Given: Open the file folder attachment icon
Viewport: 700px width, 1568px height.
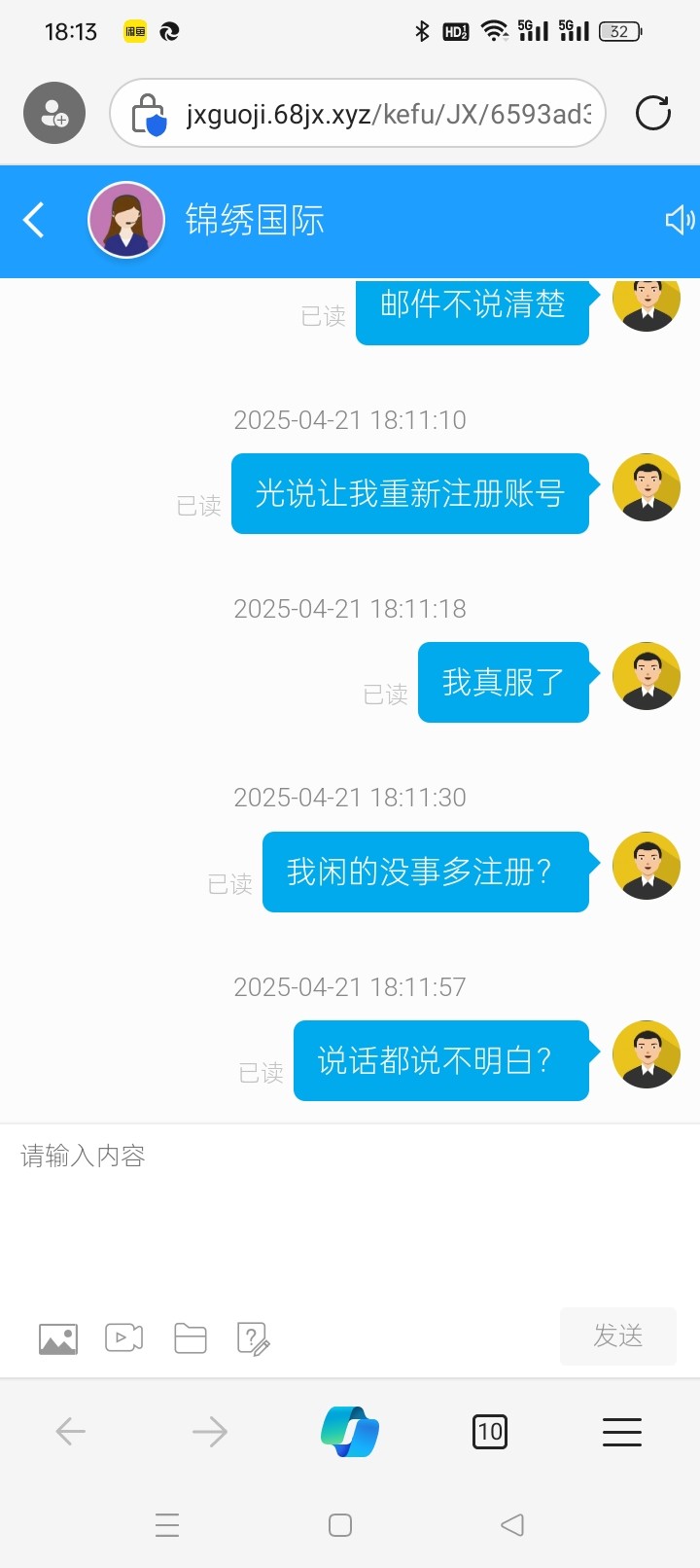Looking at the screenshot, I should click(x=190, y=1338).
